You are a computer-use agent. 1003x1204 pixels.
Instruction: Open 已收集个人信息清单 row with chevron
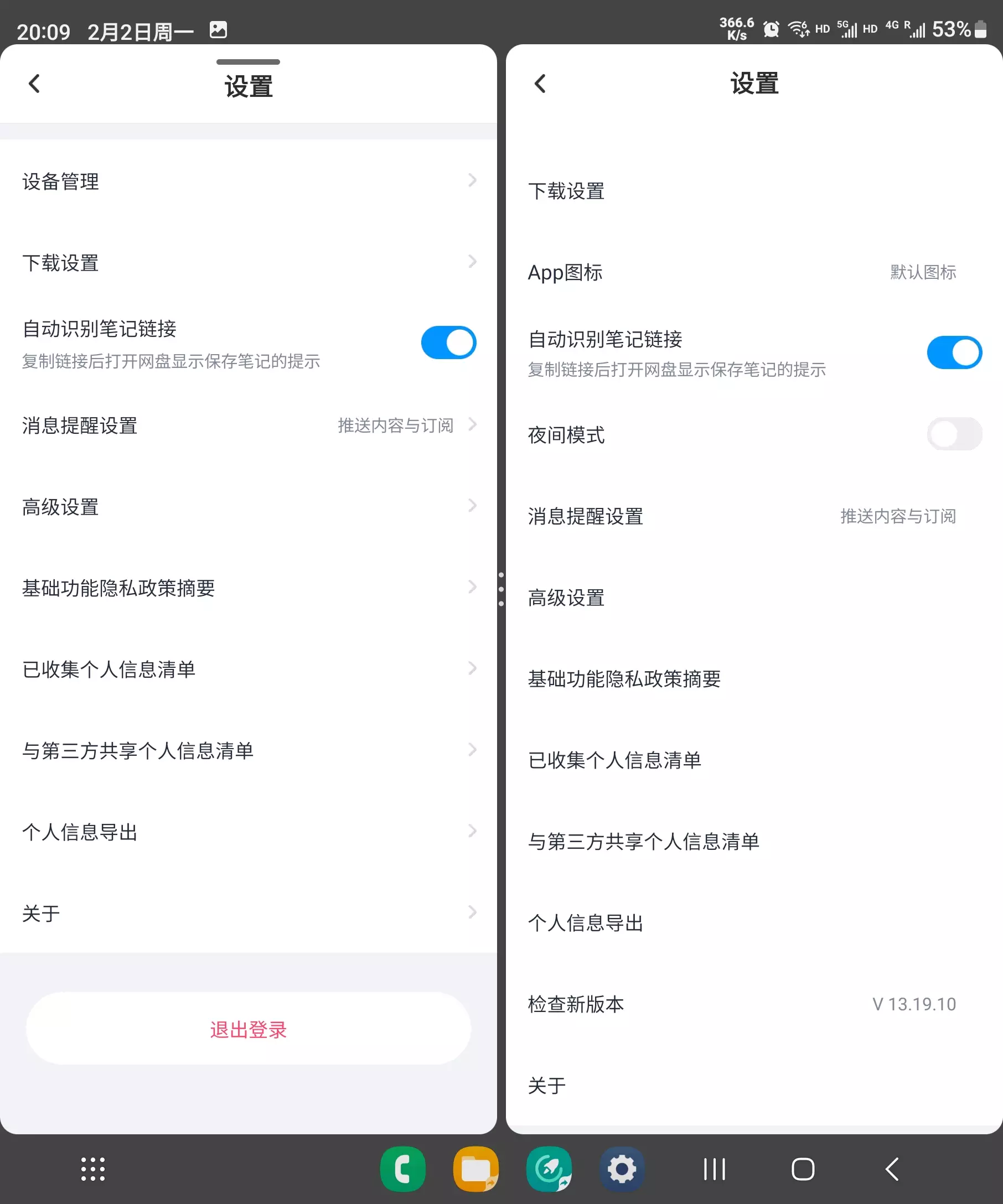tap(249, 669)
